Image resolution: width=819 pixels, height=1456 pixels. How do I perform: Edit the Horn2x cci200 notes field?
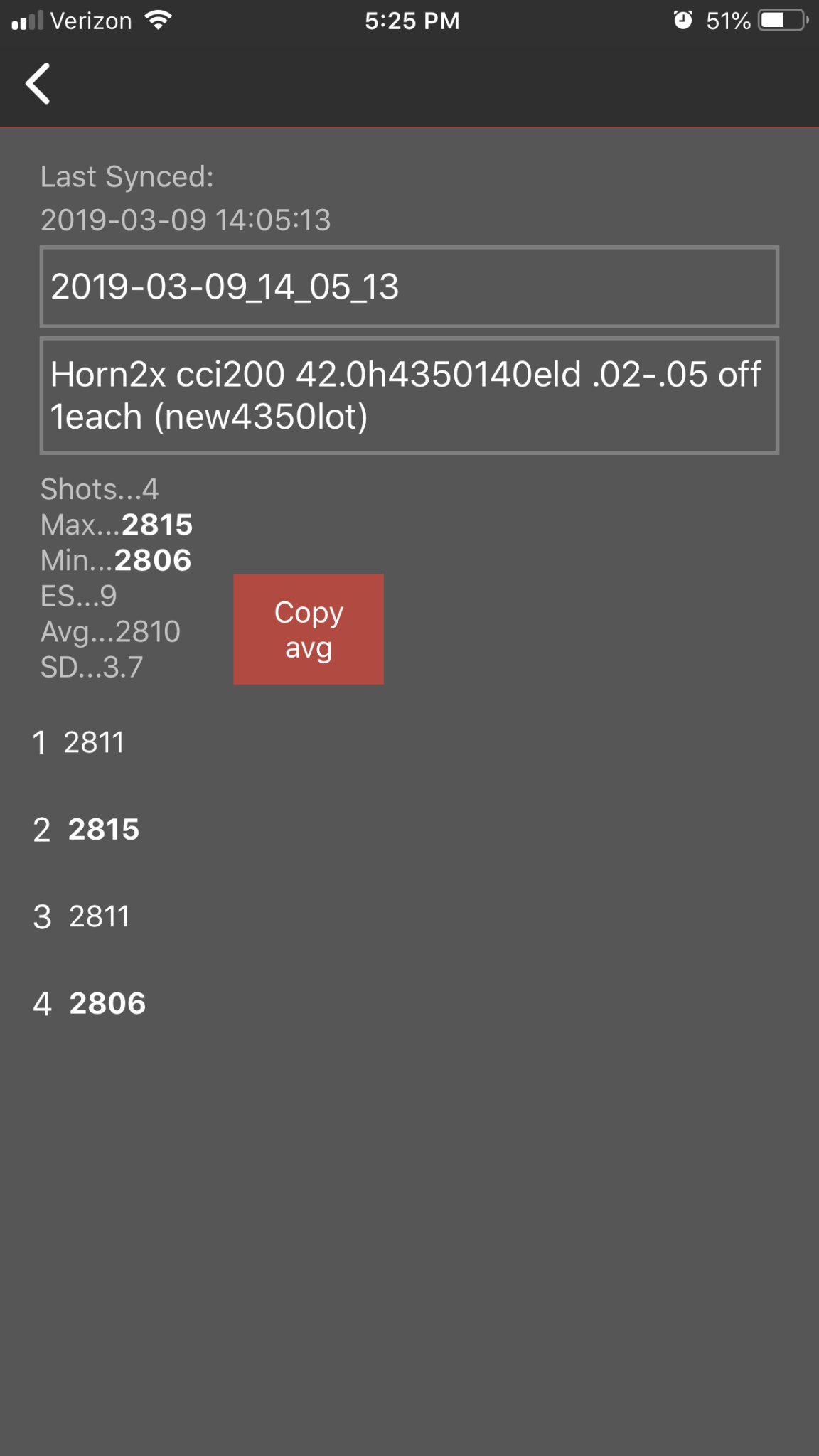[x=409, y=395]
